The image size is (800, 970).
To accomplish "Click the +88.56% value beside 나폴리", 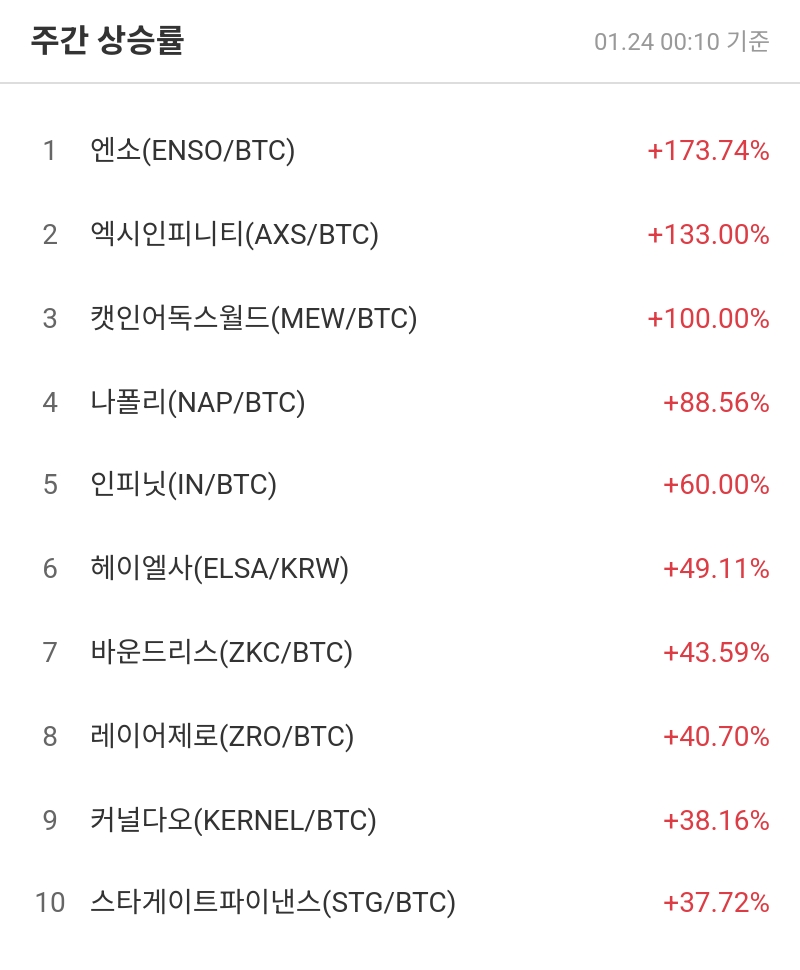I will point(717,402).
